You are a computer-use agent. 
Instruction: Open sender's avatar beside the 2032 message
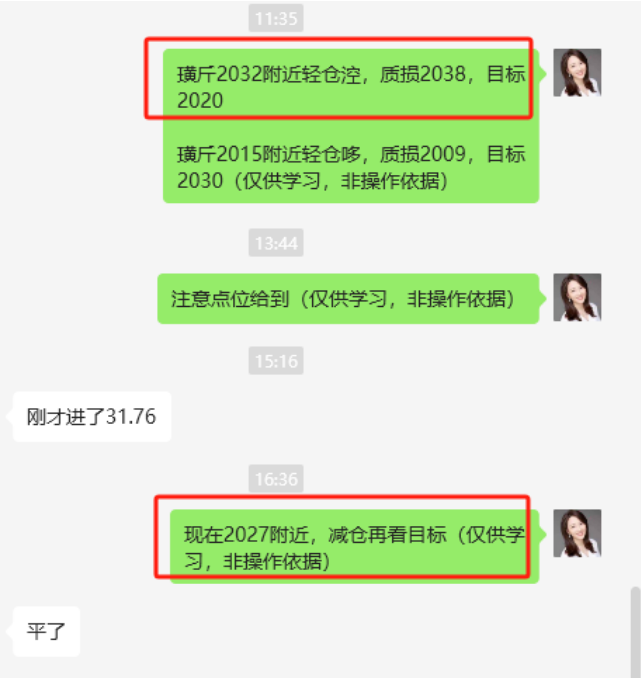pos(577,72)
